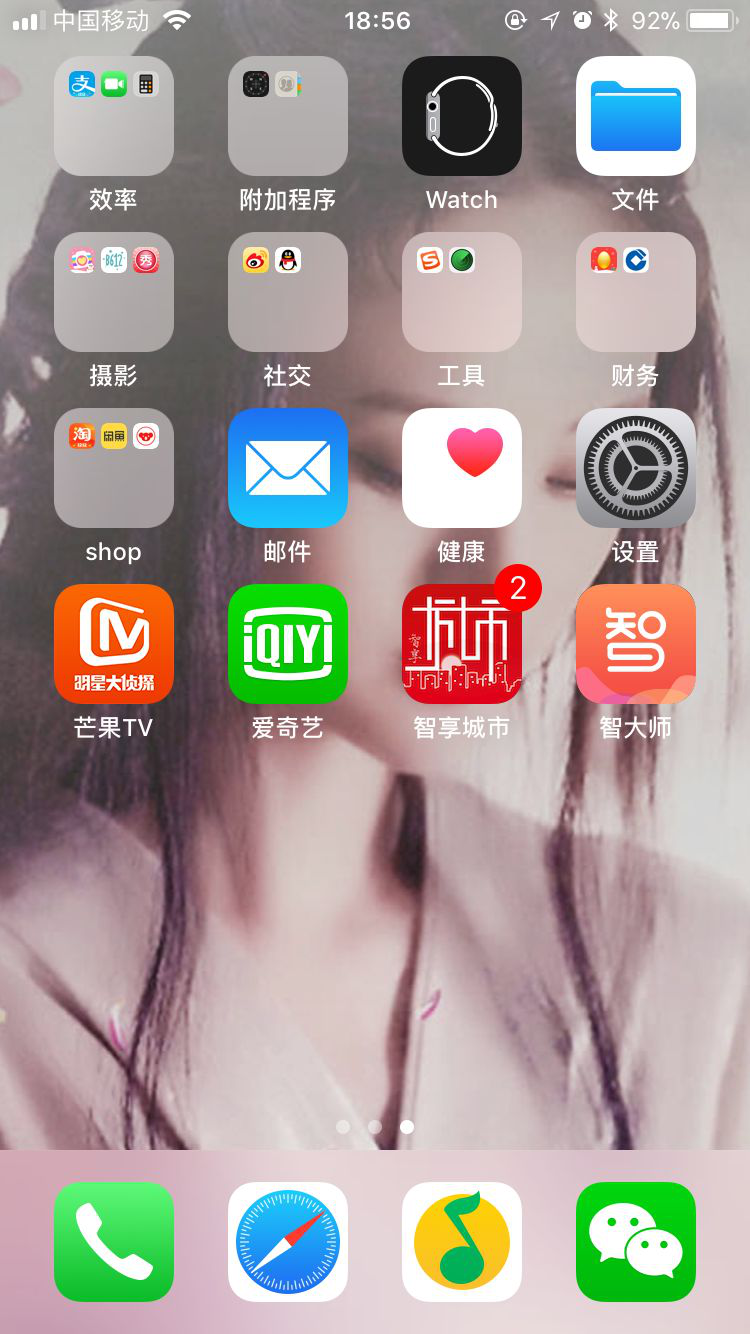Launch the 智大师 app

point(635,644)
